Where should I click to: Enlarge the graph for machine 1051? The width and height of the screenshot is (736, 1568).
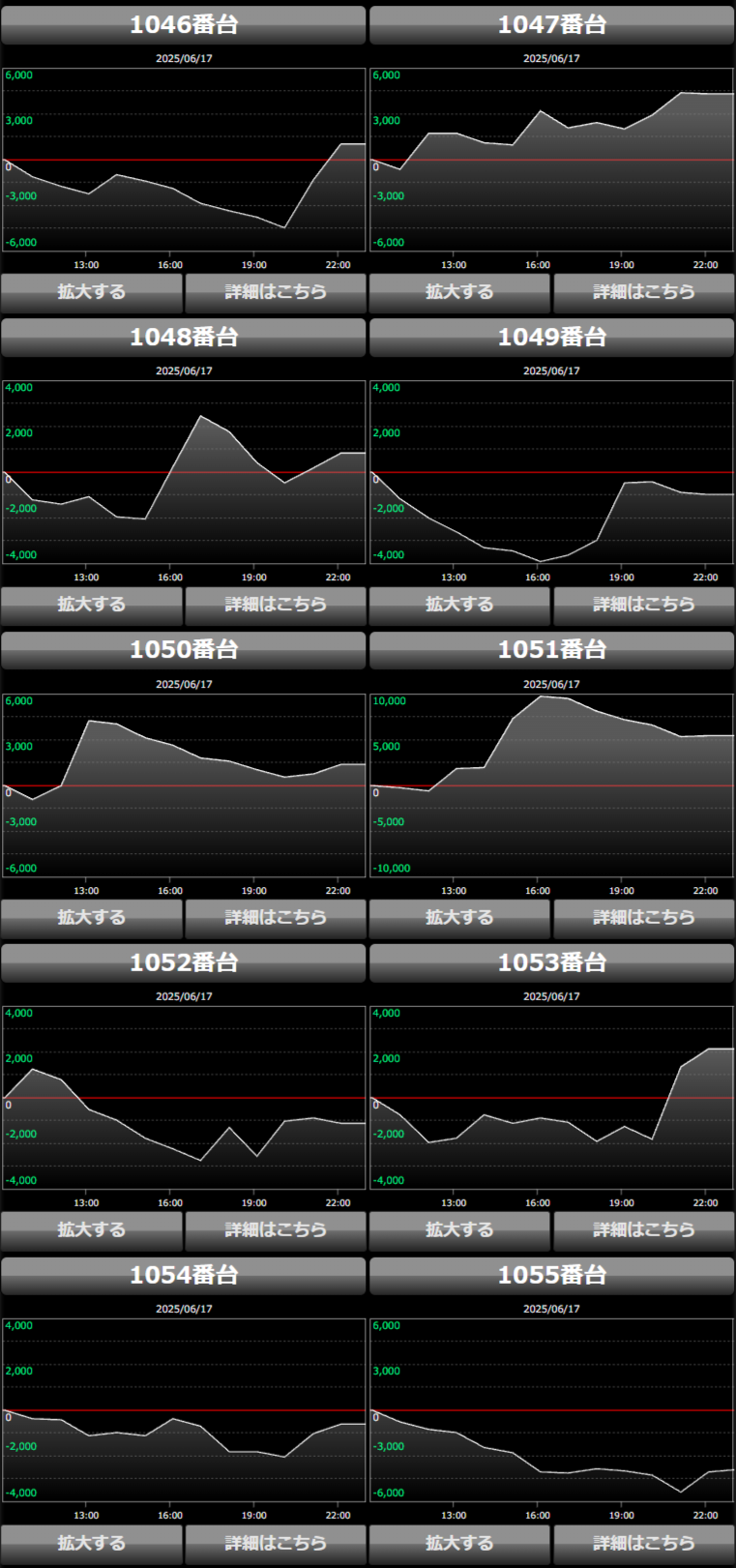[459, 917]
